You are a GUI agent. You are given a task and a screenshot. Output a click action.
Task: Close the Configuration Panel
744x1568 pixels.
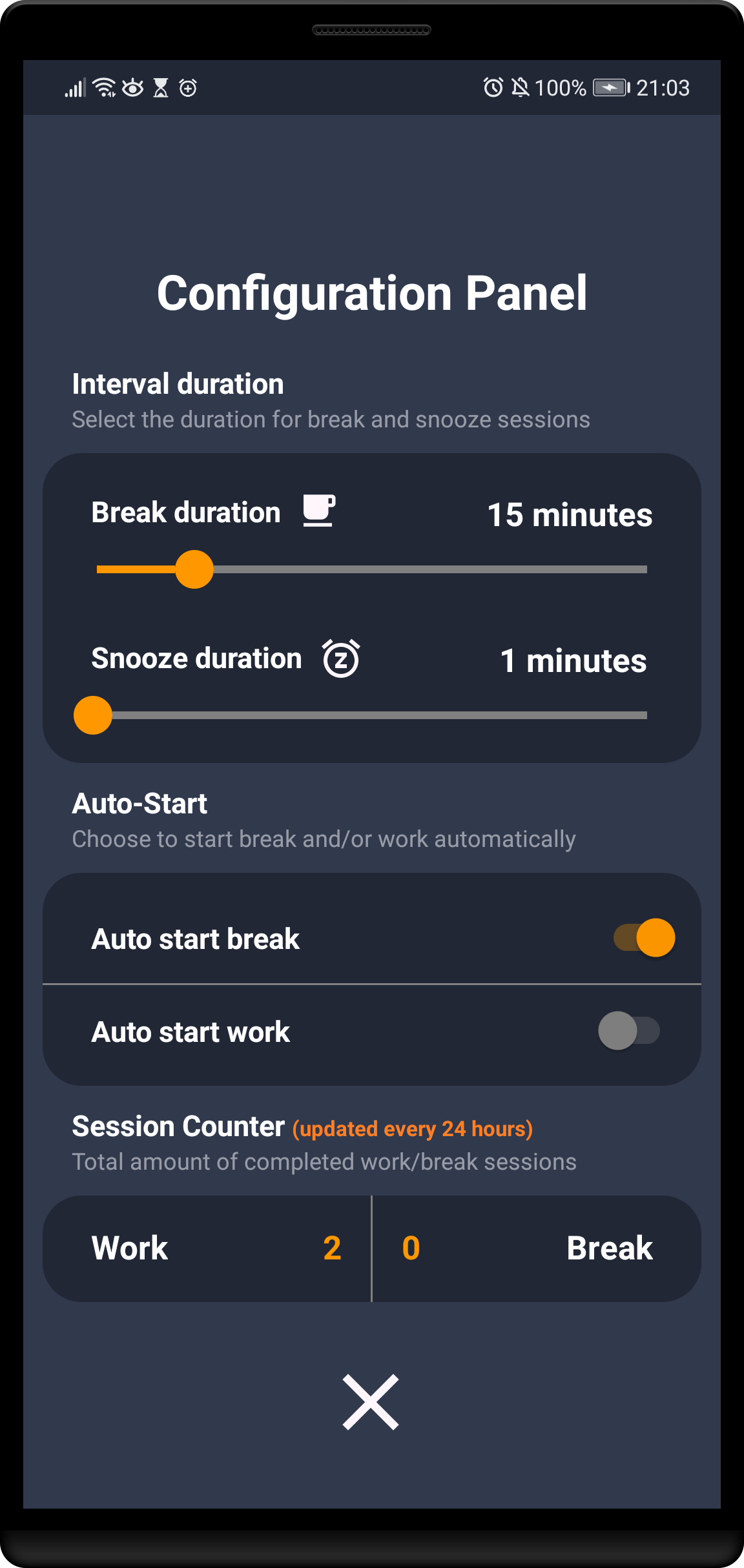pos(371,1402)
